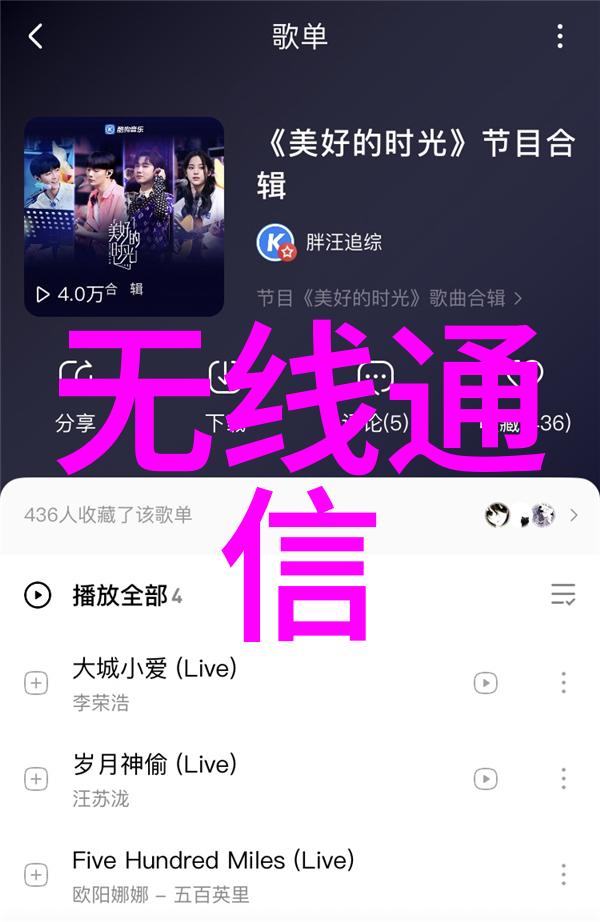Expand the playlist description 节目《美好的时光》歌曲合辑

tap(390, 298)
